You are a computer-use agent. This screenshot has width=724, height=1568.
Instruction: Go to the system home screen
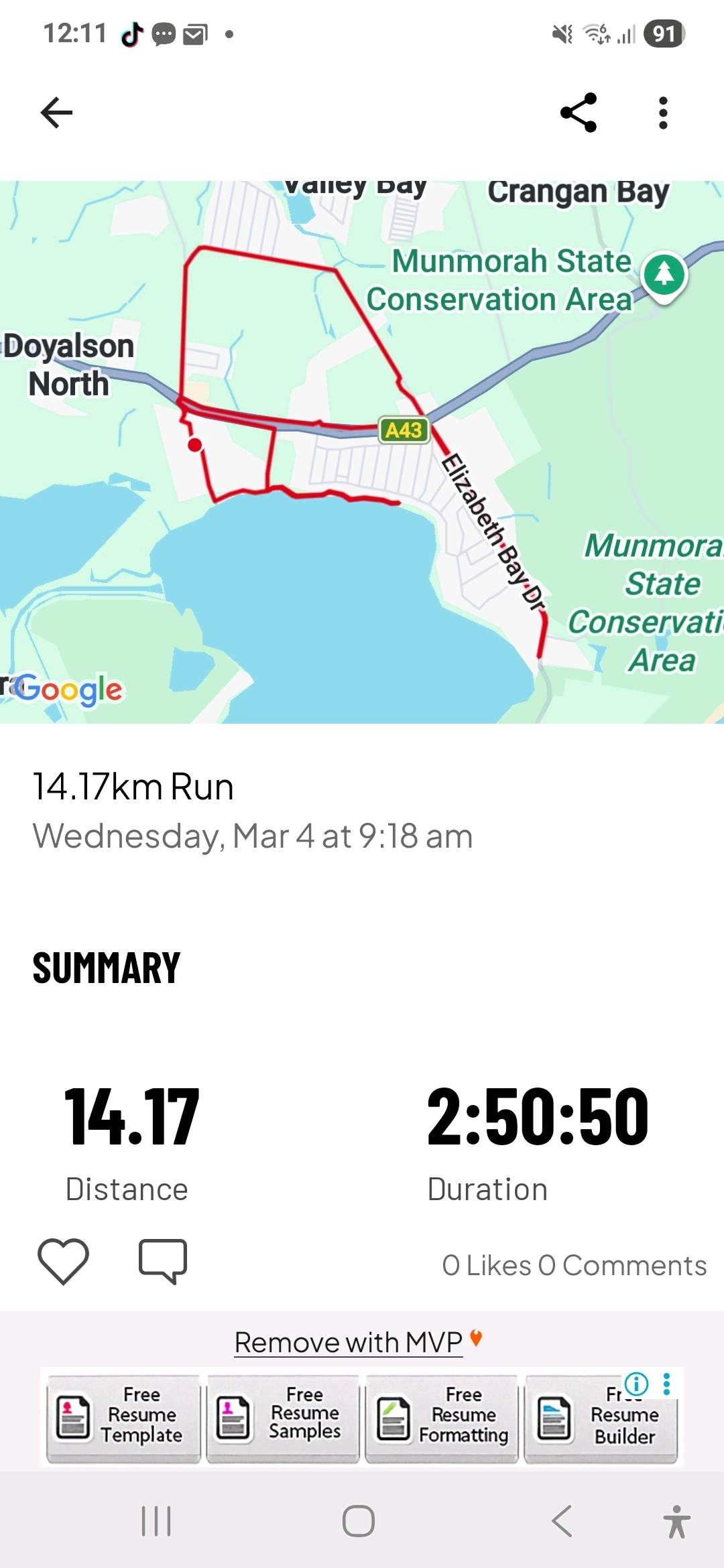click(359, 1520)
